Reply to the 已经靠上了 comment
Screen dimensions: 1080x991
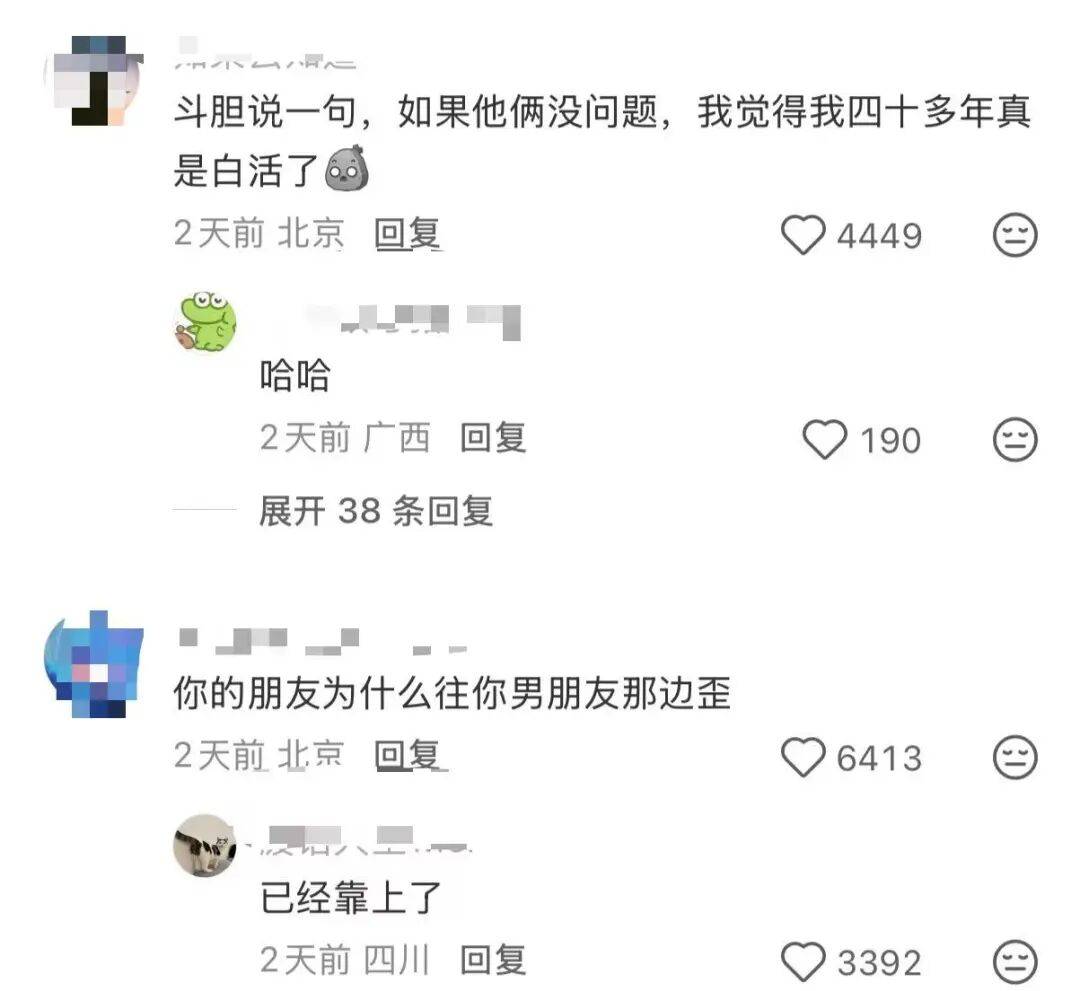point(493,961)
